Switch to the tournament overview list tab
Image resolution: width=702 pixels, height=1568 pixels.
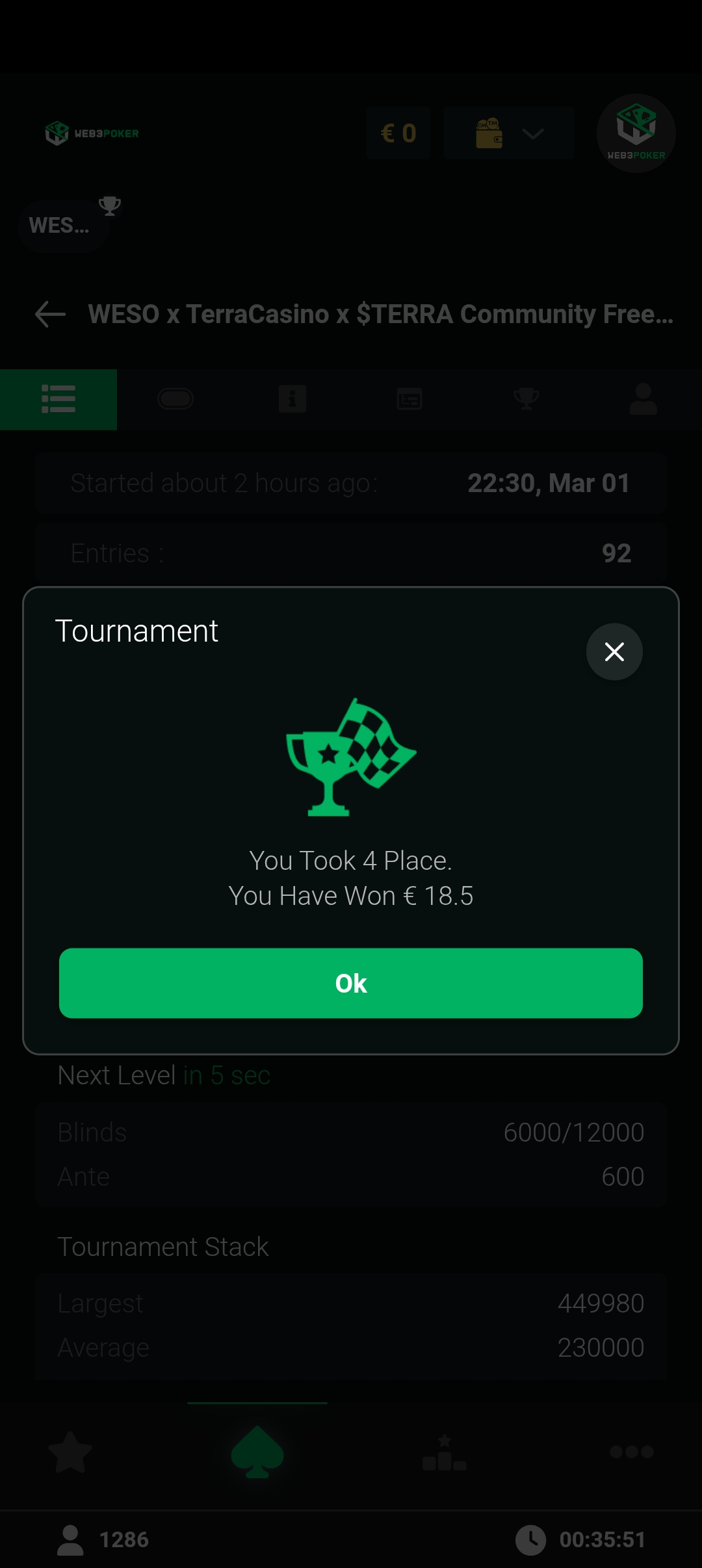coord(58,399)
